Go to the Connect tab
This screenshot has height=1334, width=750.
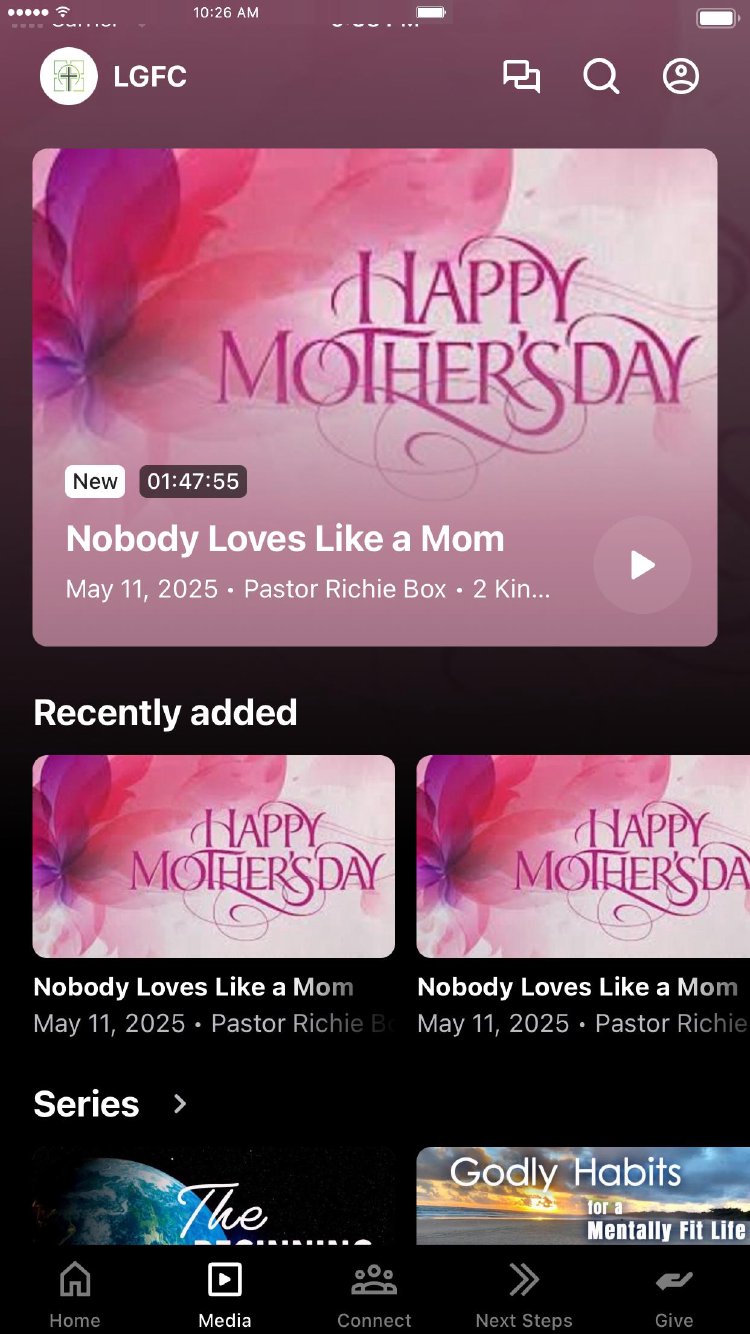pos(374,1295)
